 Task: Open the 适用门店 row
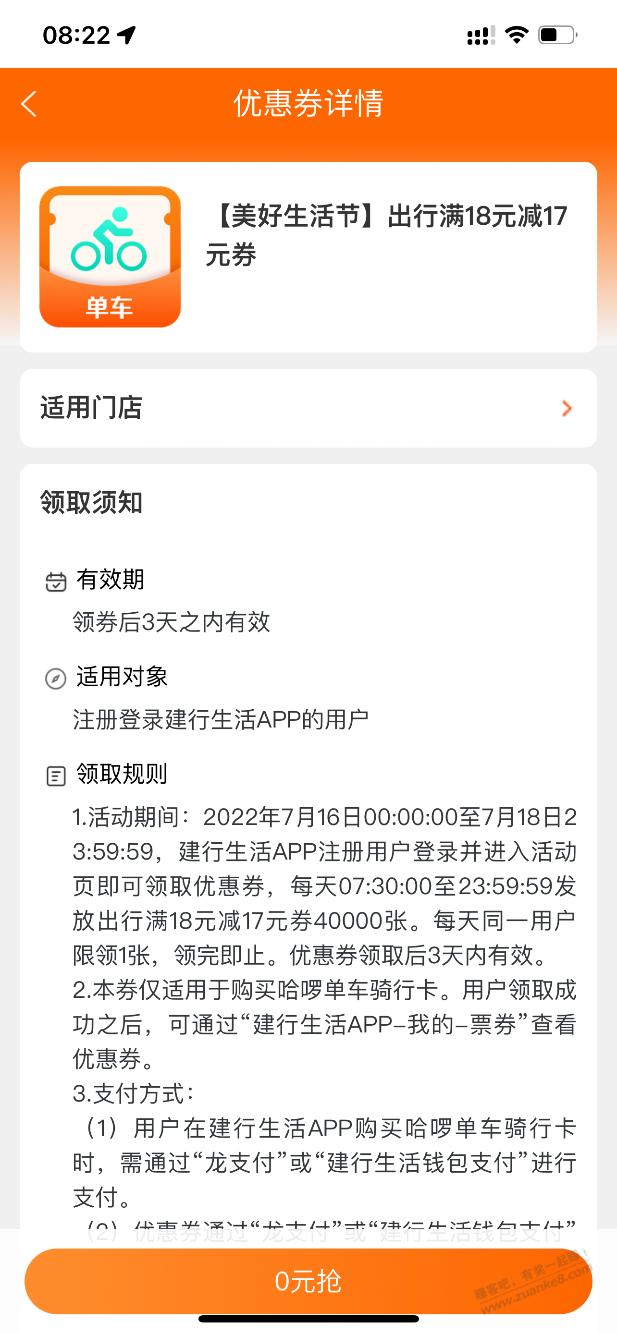(308, 408)
